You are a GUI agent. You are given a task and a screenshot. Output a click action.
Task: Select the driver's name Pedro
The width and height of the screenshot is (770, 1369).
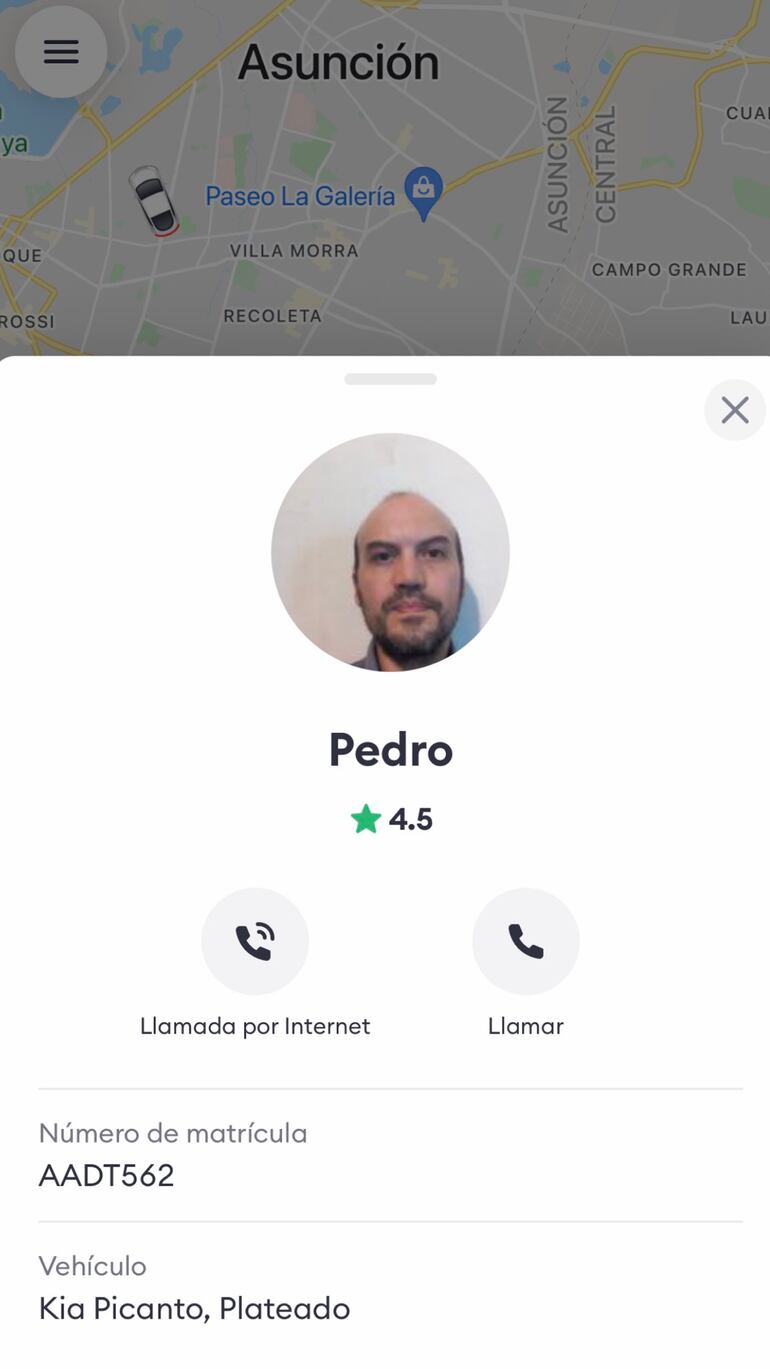pyautogui.click(x=390, y=750)
